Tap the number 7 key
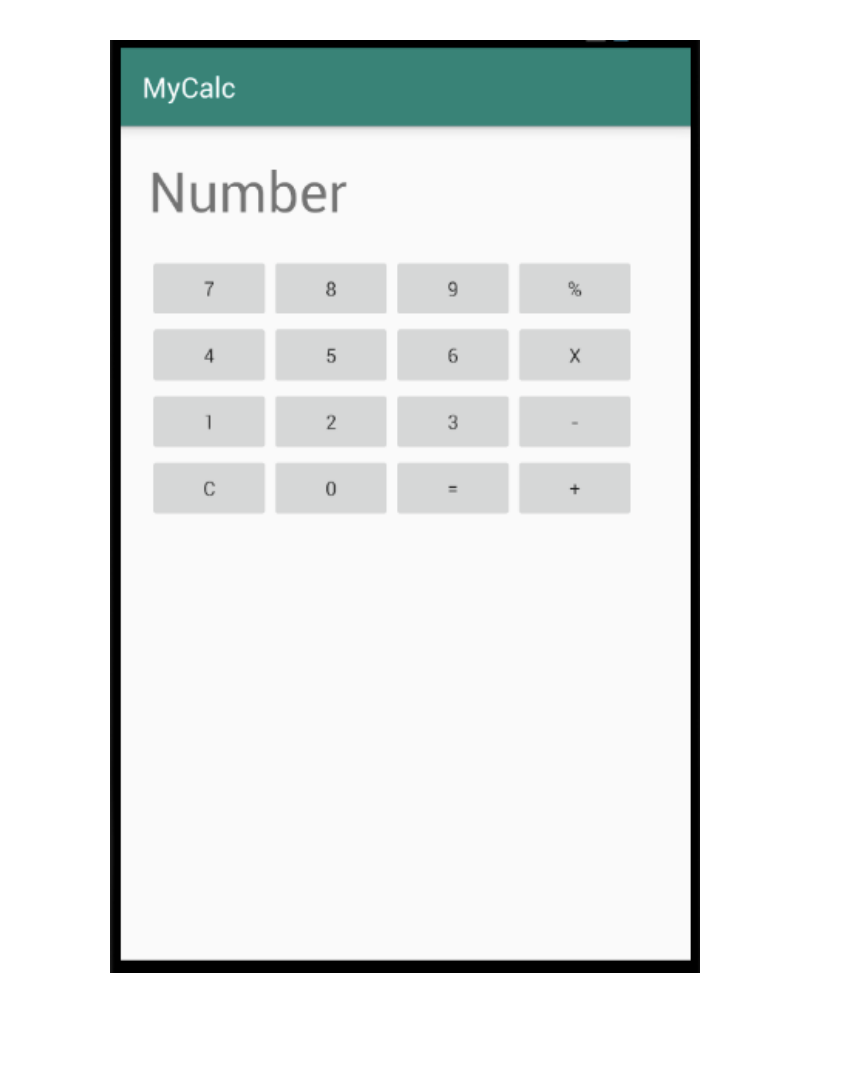Image resolution: width=864 pixels, height=1084 pixels. [x=209, y=289]
